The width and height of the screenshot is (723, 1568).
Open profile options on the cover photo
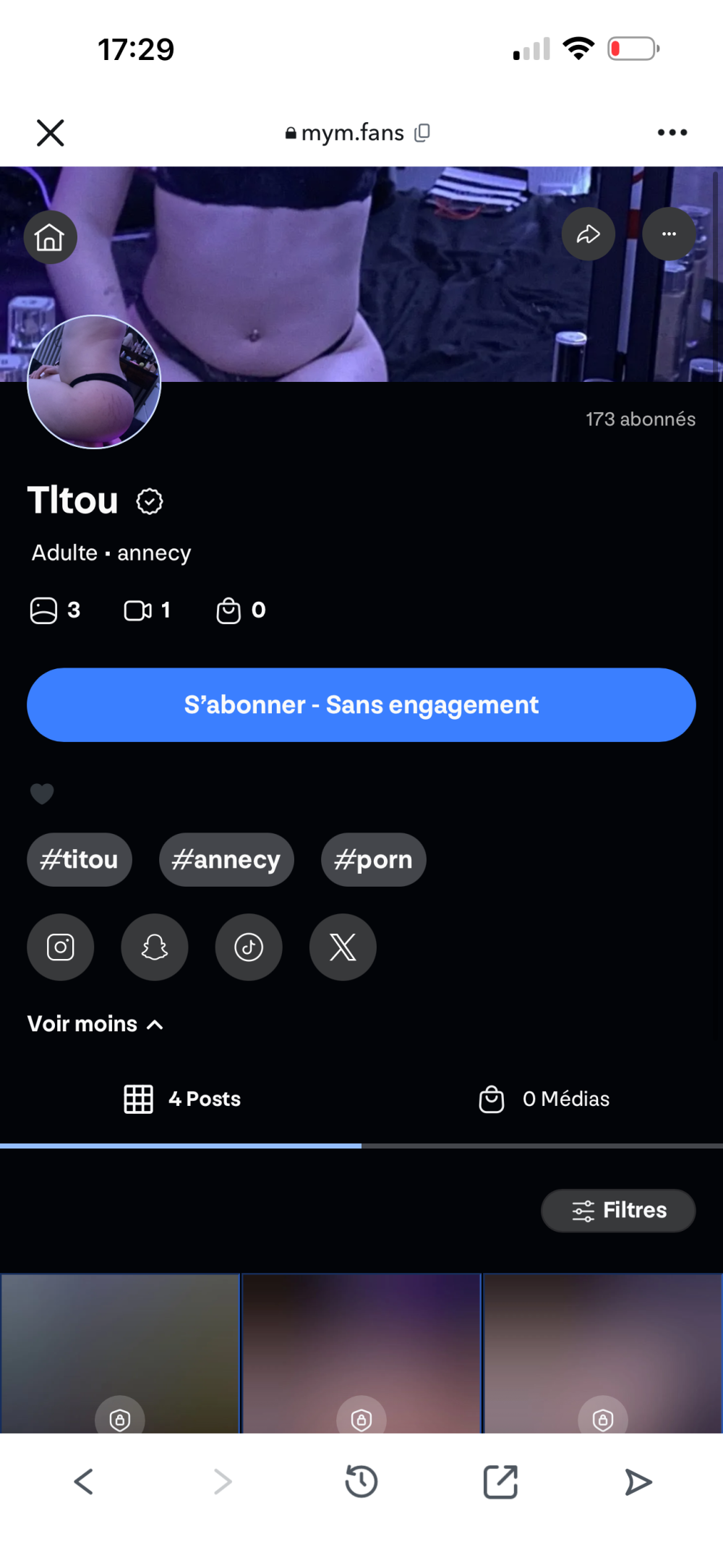coord(669,234)
